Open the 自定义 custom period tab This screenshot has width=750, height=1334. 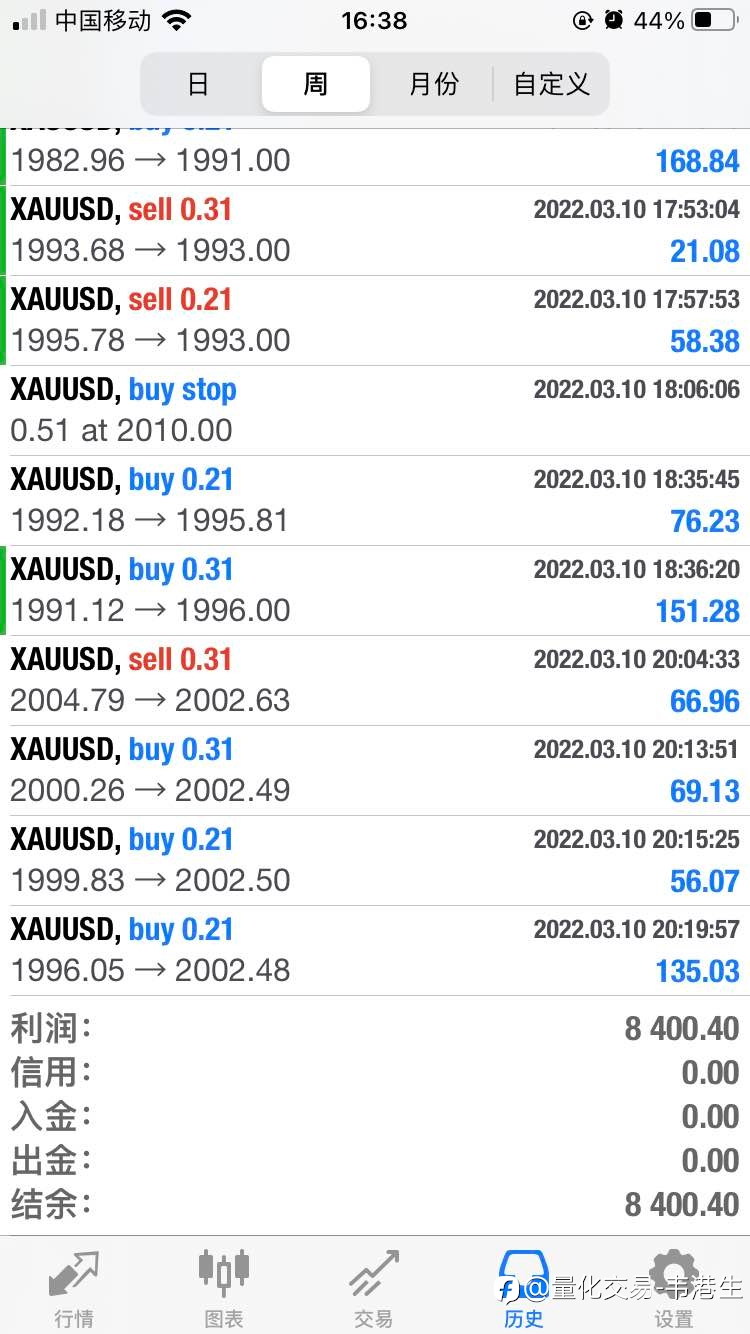click(x=551, y=84)
